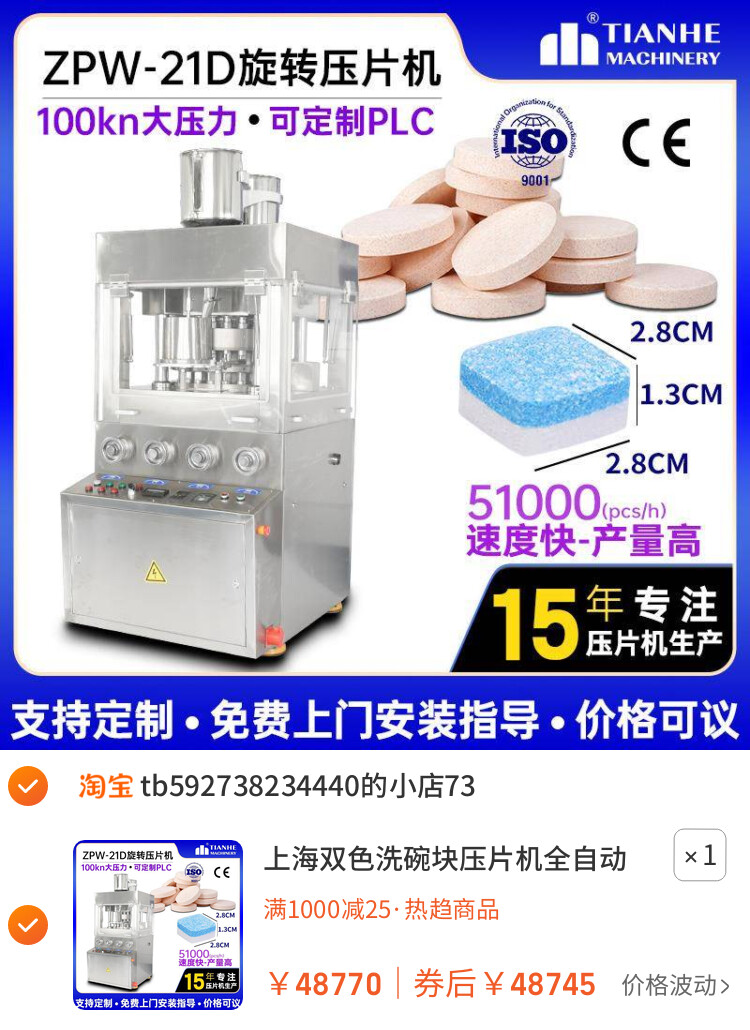The height and width of the screenshot is (1030, 750).
Task: View 价格波动 price changes
Action: tap(675, 985)
